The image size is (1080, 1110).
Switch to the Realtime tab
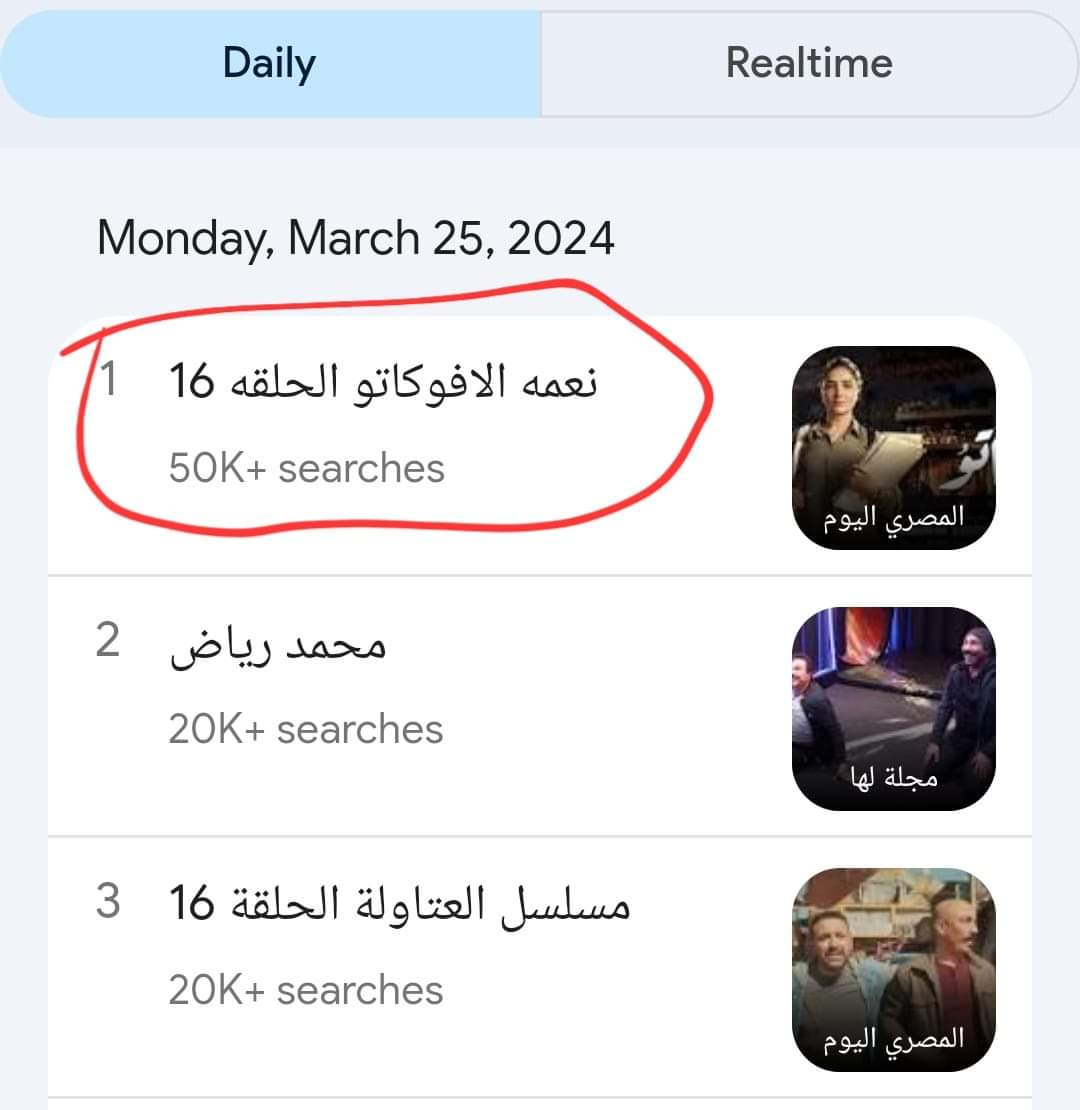pyautogui.click(x=808, y=63)
